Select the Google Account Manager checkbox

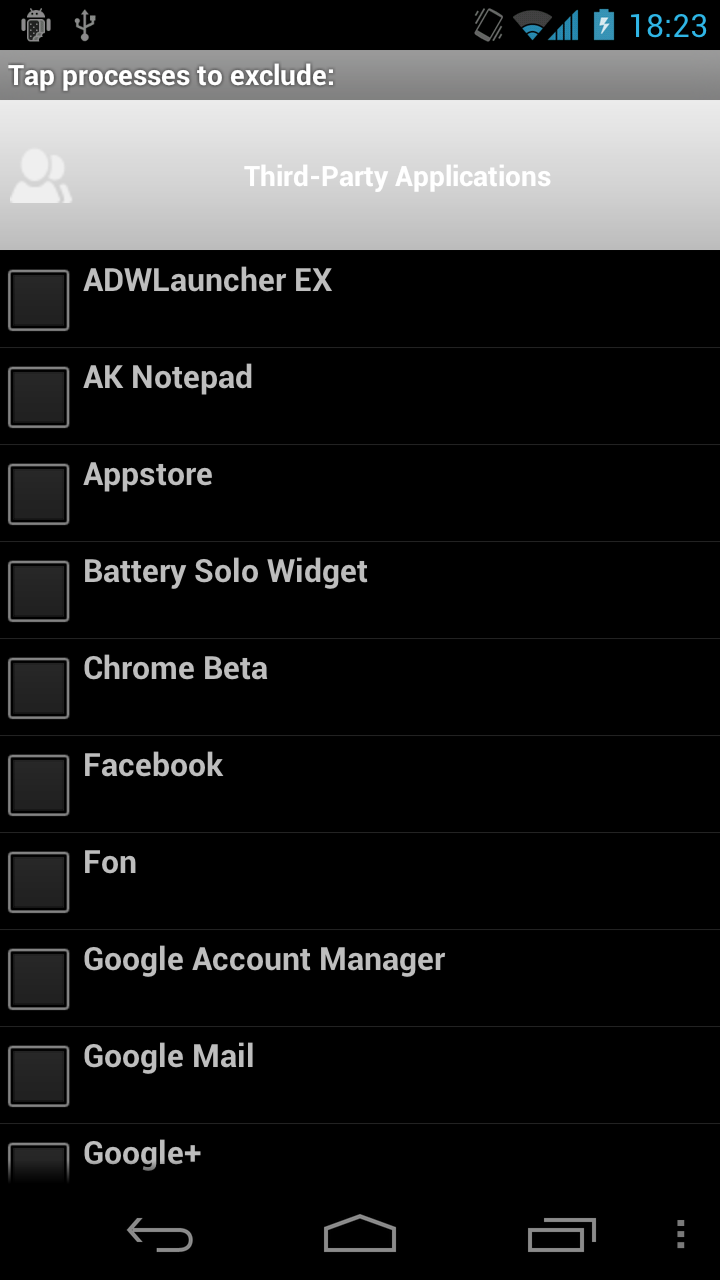(38, 978)
